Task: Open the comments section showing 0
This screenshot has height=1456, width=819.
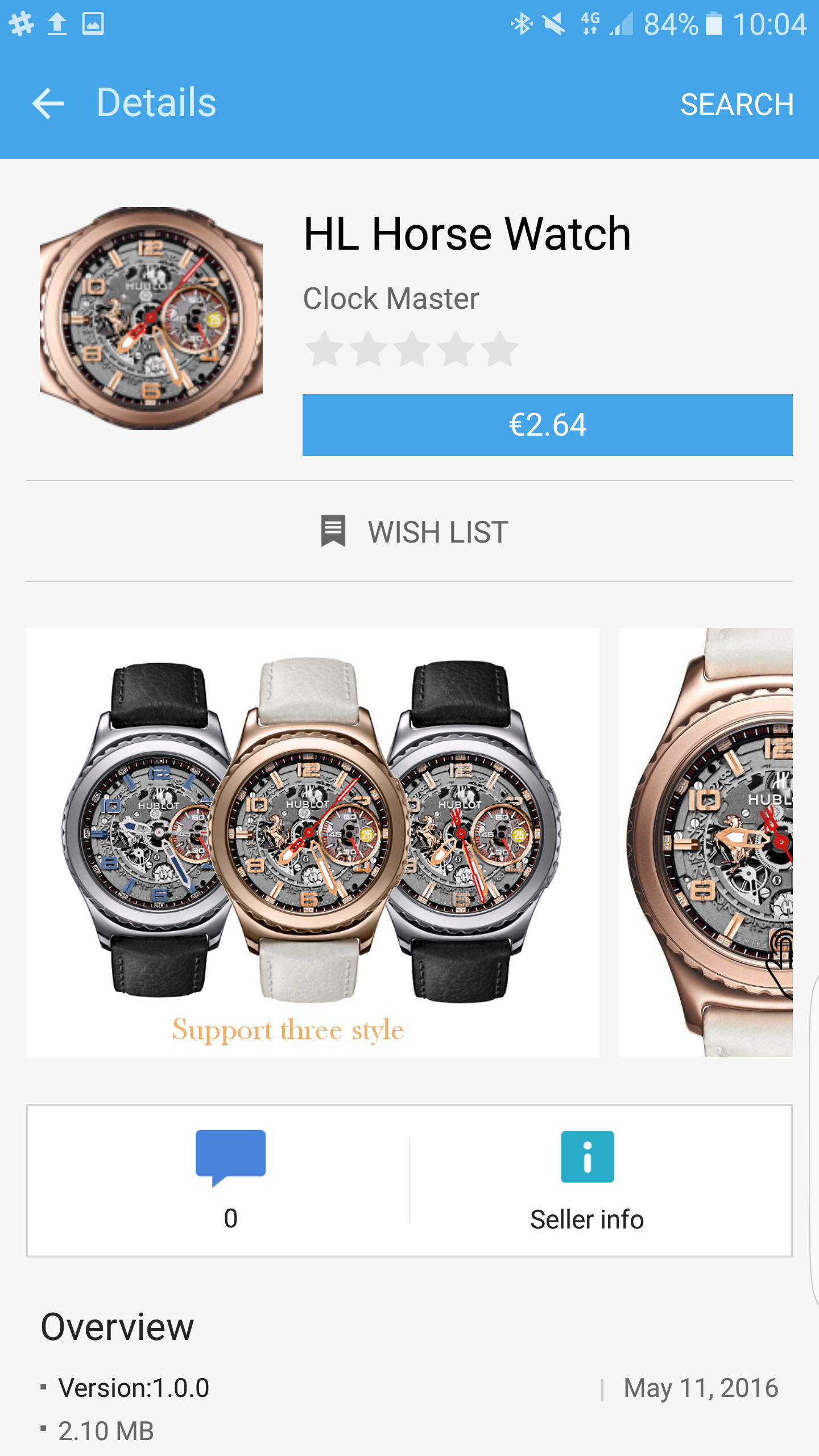Action: [230, 1181]
